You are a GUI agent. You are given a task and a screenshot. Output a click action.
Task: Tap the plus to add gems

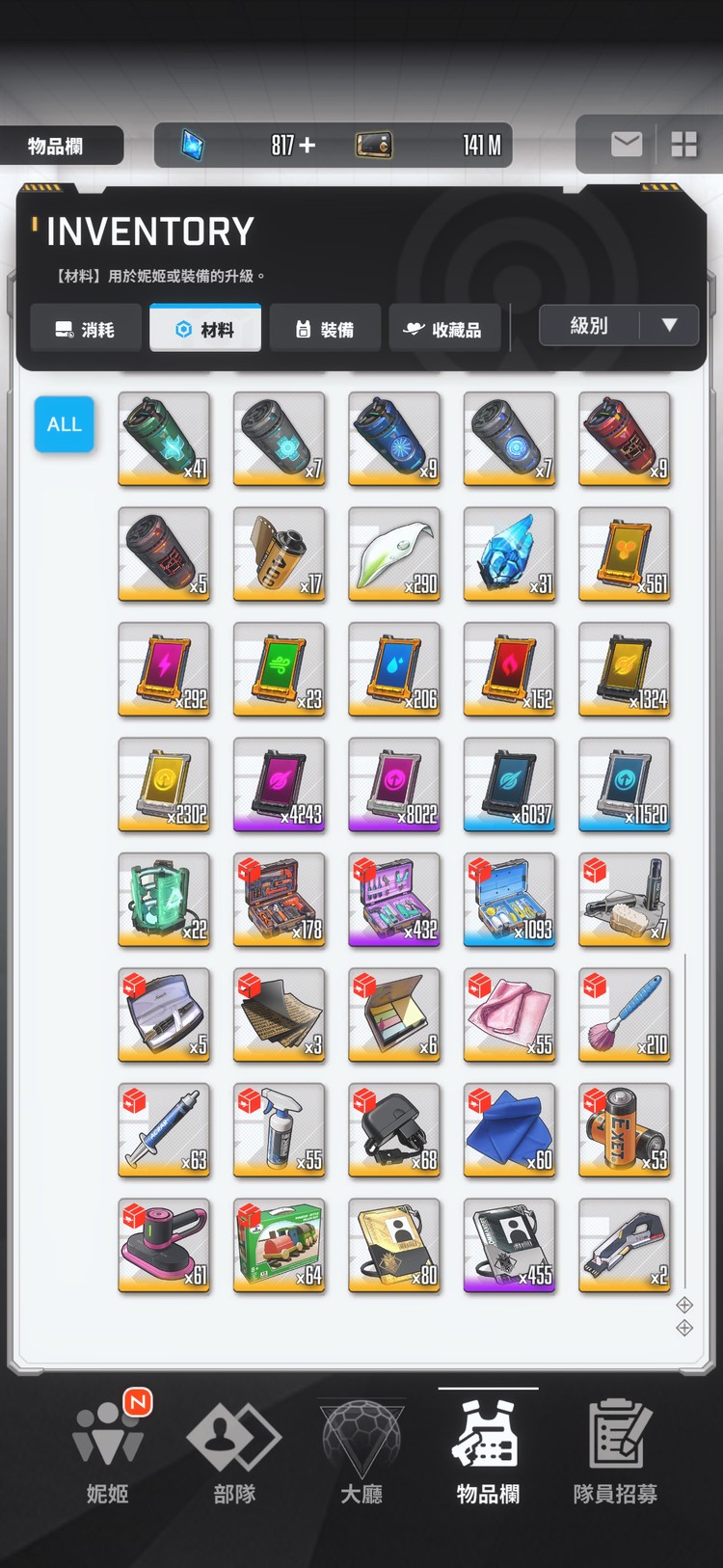tap(308, 146)
